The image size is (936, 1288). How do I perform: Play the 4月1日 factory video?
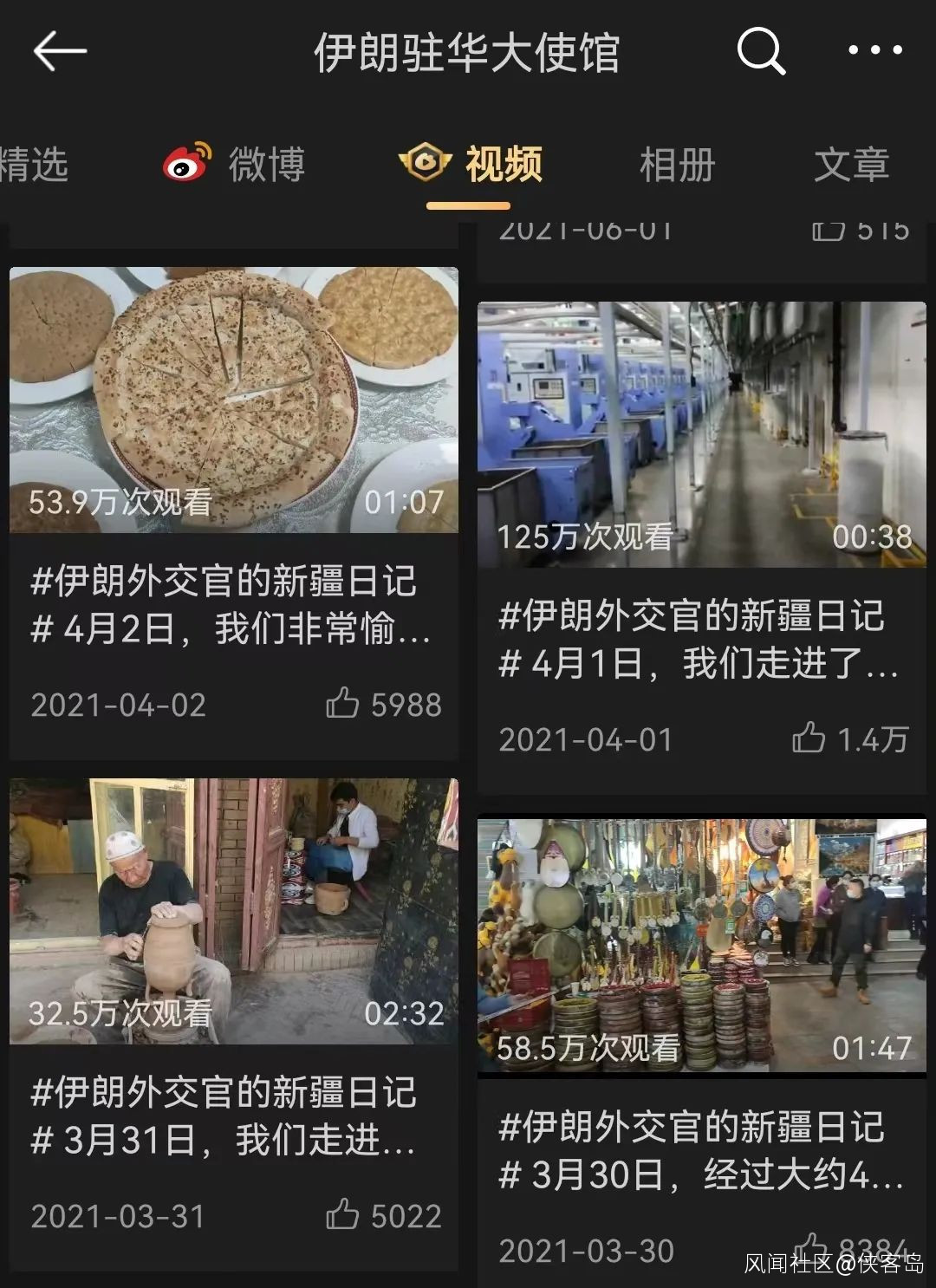[x=701, y=434]
